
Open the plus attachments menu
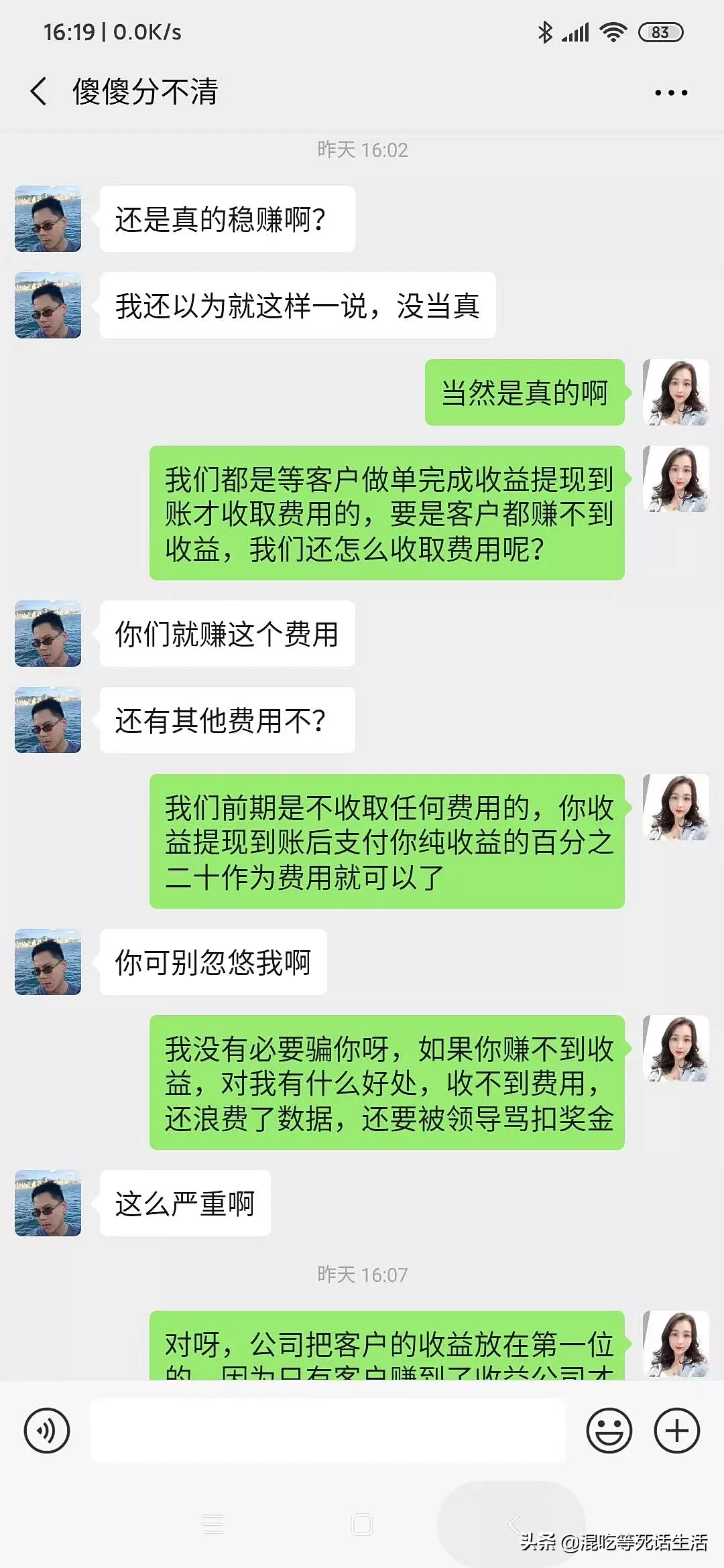point(676,1431)
